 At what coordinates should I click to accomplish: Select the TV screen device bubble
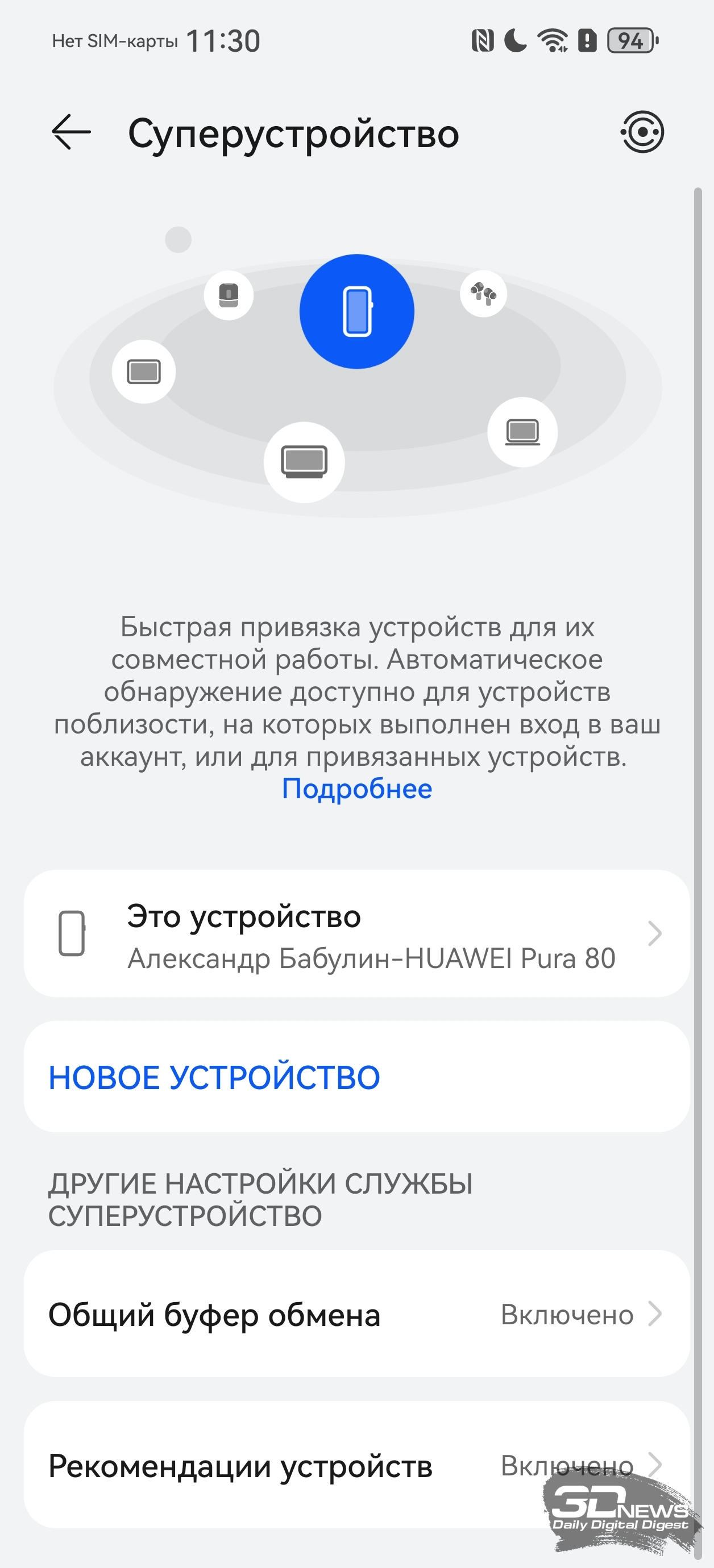(304, 462)
